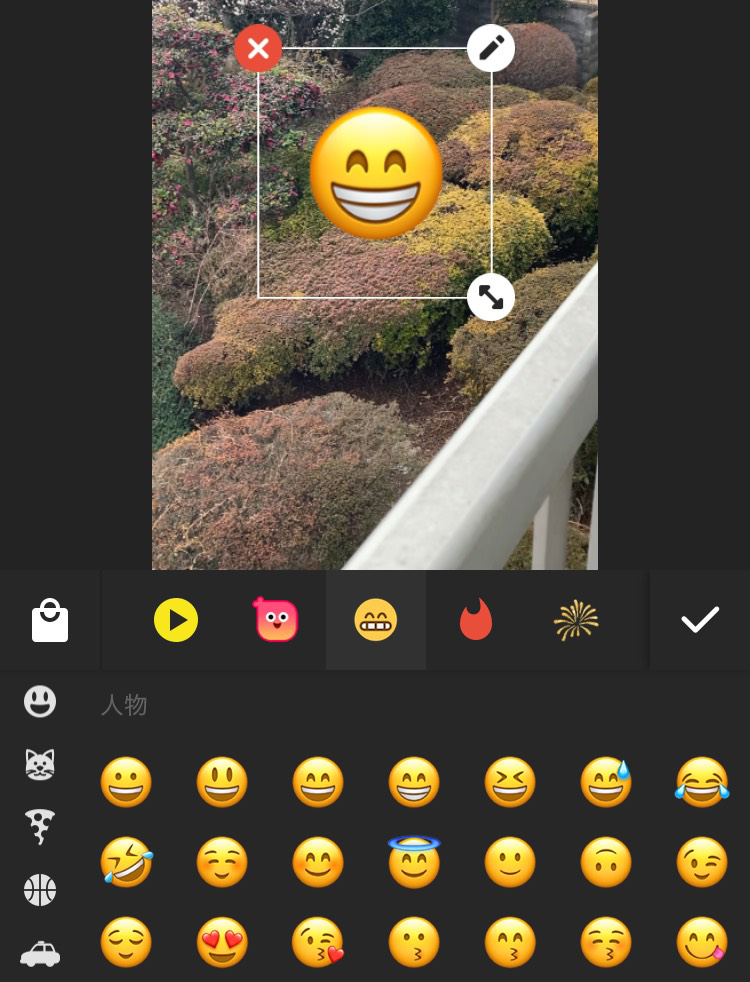The image size is (750, 982).
Task: Select the car travel emoji category
Action: (x=40, y=954)
